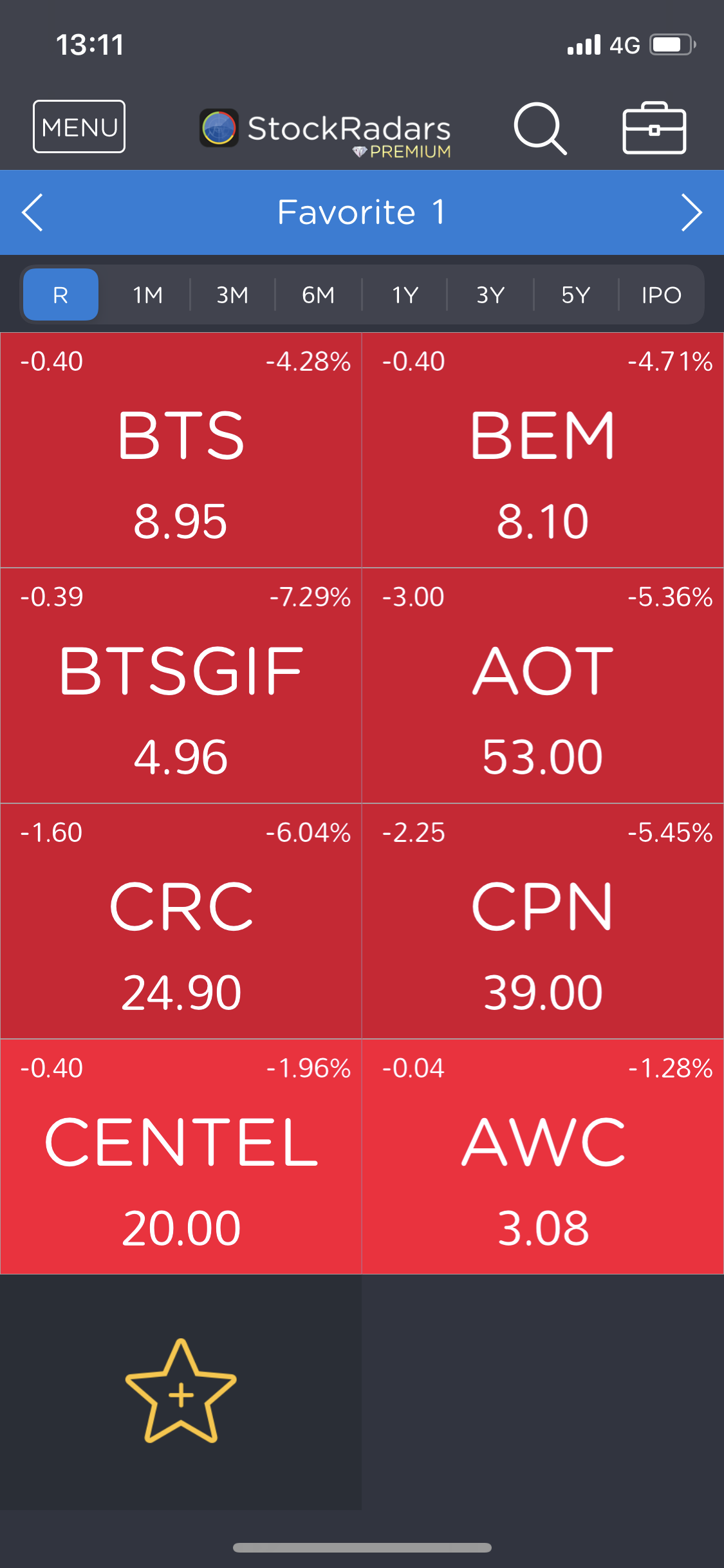724x1568 pixels.
Task: Switch to the 3M period tab
Action: point(232,295)
